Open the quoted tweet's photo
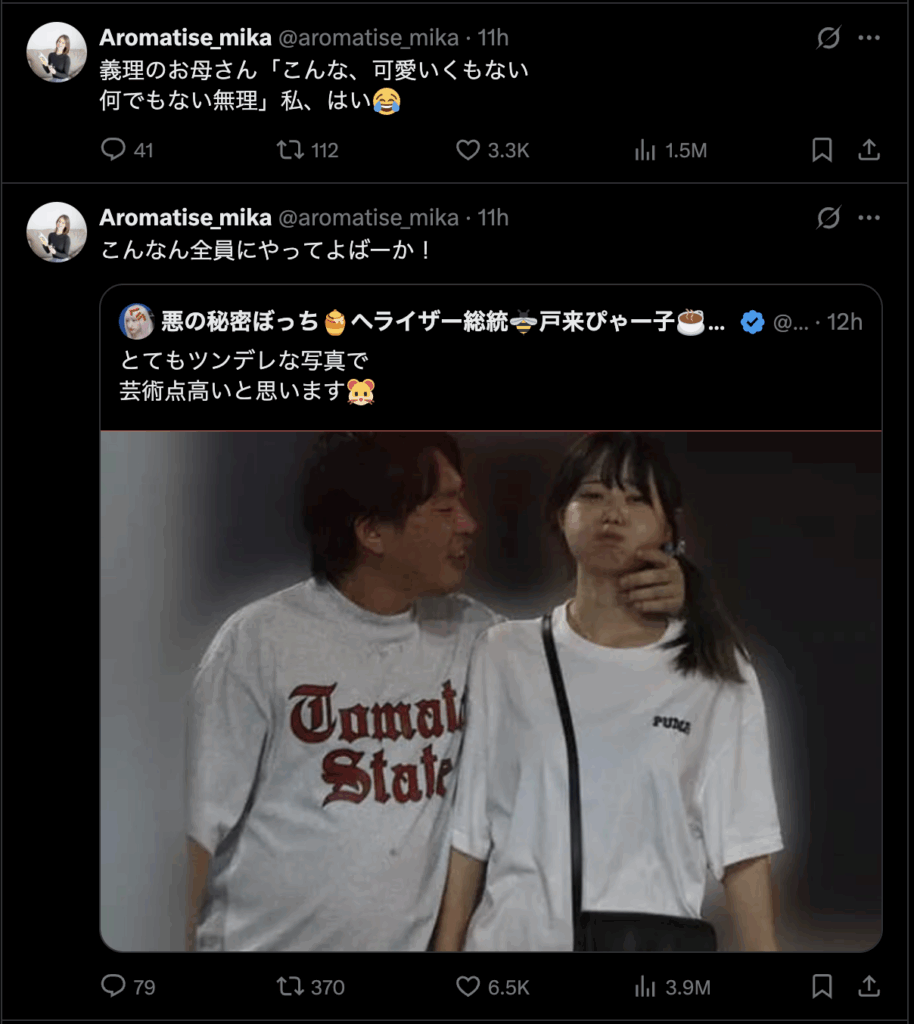The image size is (914, 1024). [x=490, y=690]
